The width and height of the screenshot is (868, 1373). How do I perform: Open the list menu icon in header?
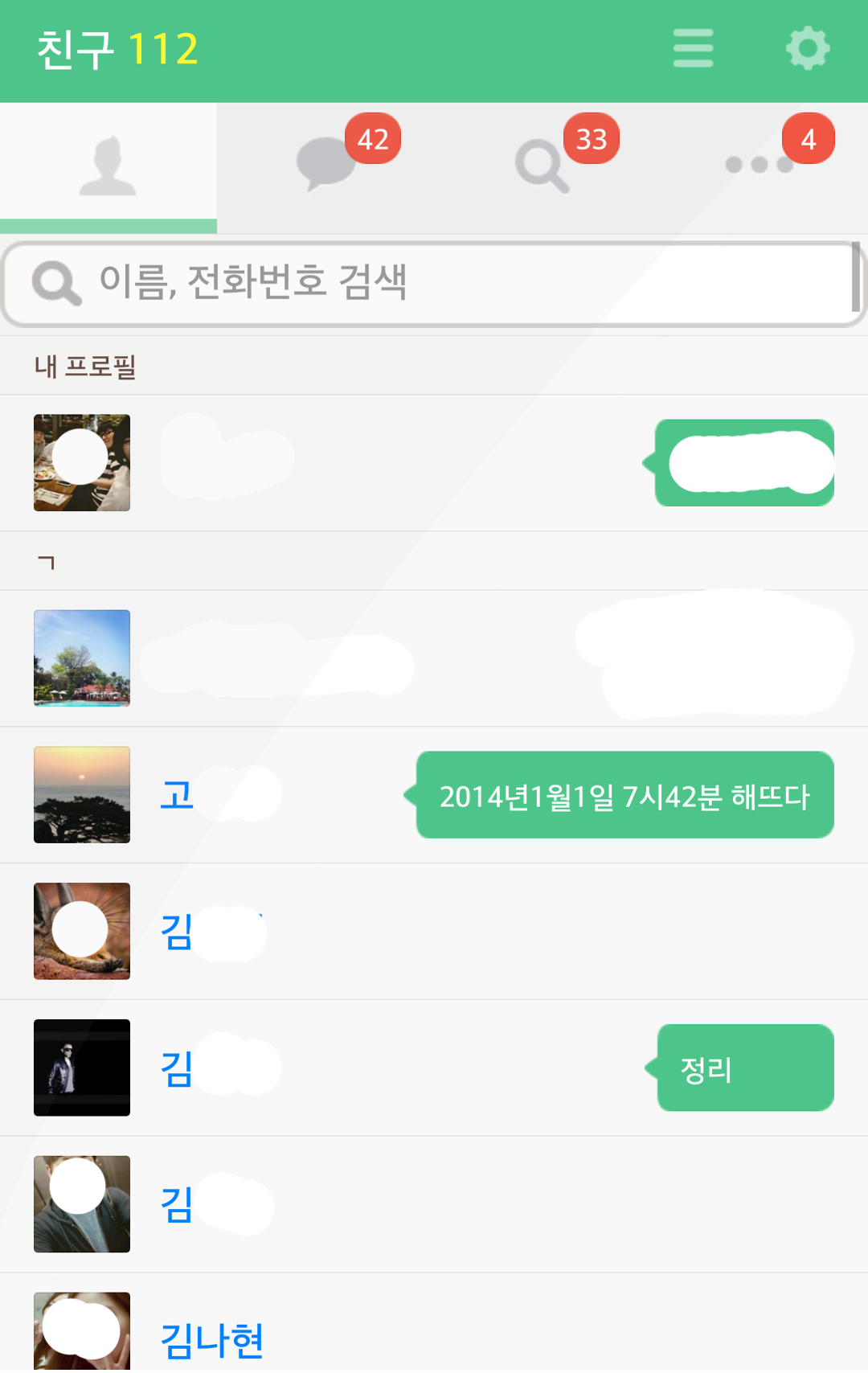(x=693, y=48)
